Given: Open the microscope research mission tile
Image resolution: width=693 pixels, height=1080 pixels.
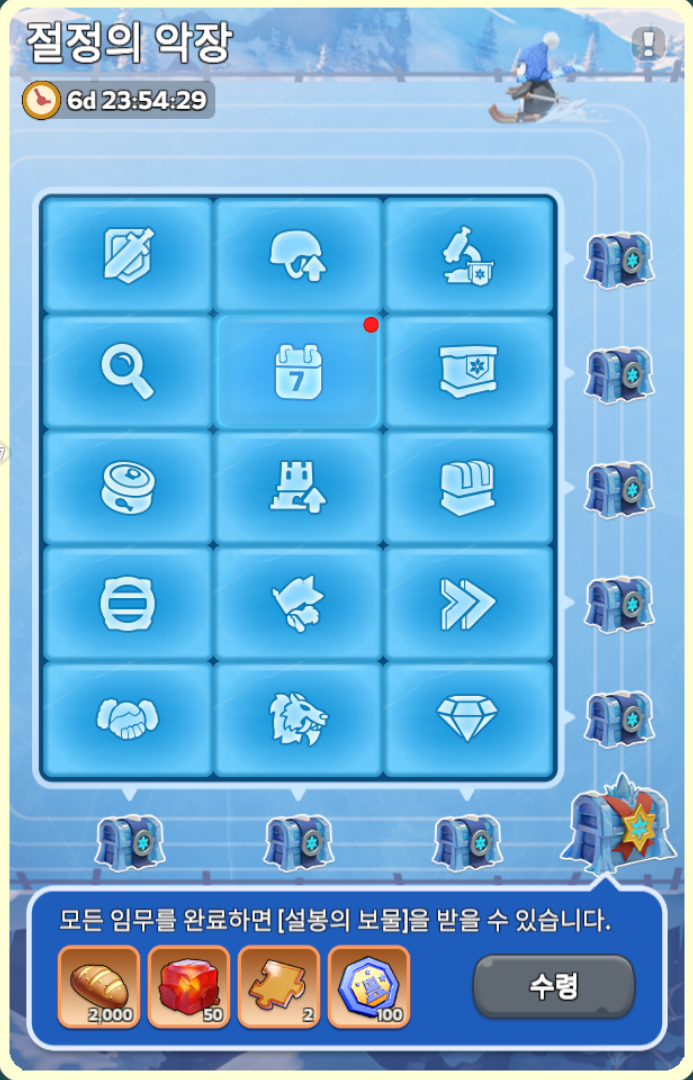Looking at the screenshot, I should (x=468, y=256).
